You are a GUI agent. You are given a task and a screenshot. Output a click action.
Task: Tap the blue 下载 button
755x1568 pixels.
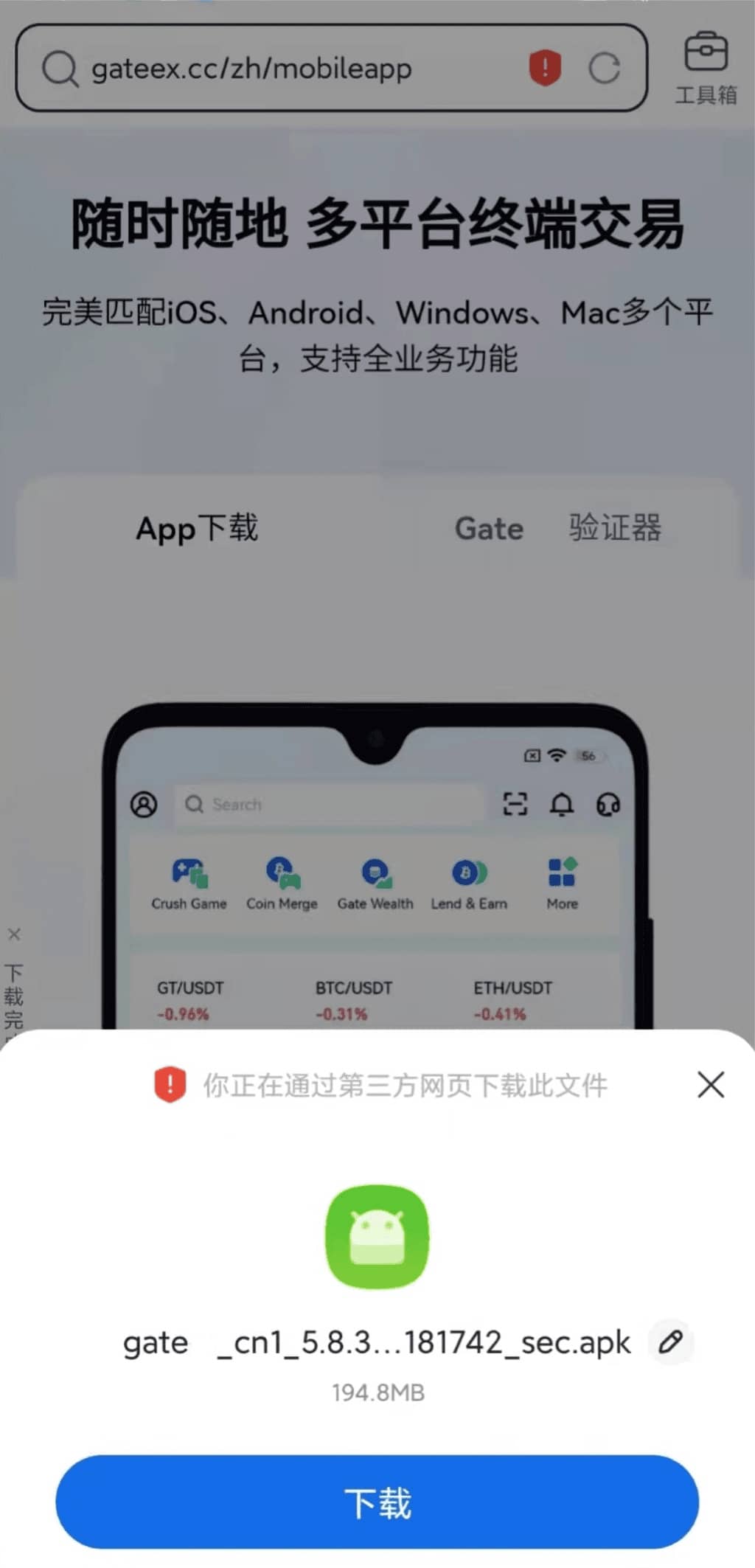coord(377,1502)
